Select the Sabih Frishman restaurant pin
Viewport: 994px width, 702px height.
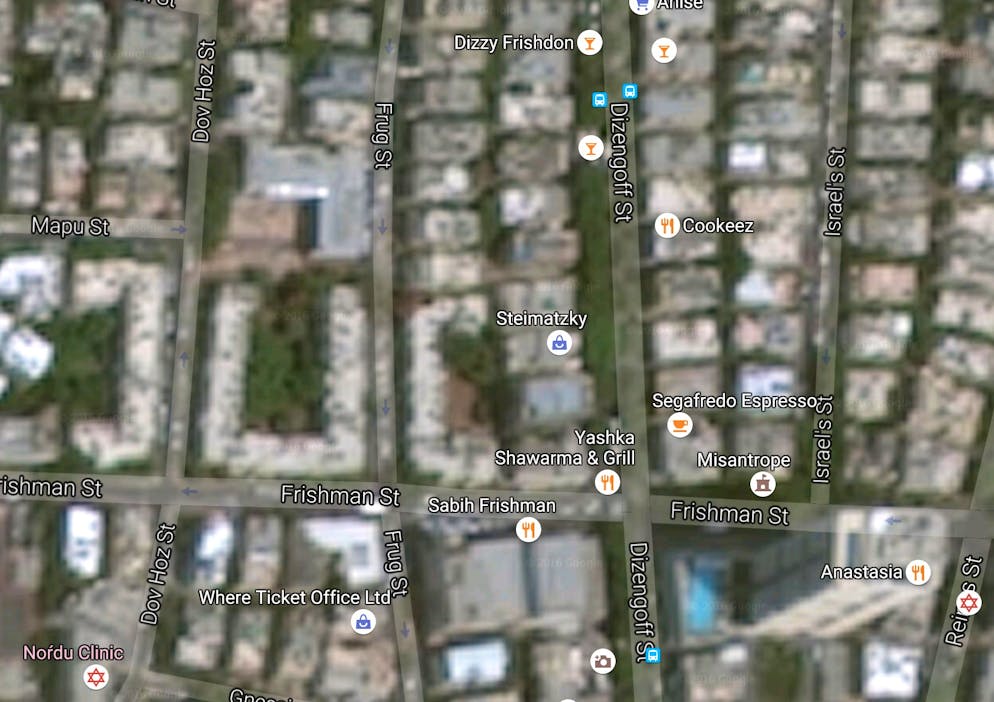pos(529,530)
